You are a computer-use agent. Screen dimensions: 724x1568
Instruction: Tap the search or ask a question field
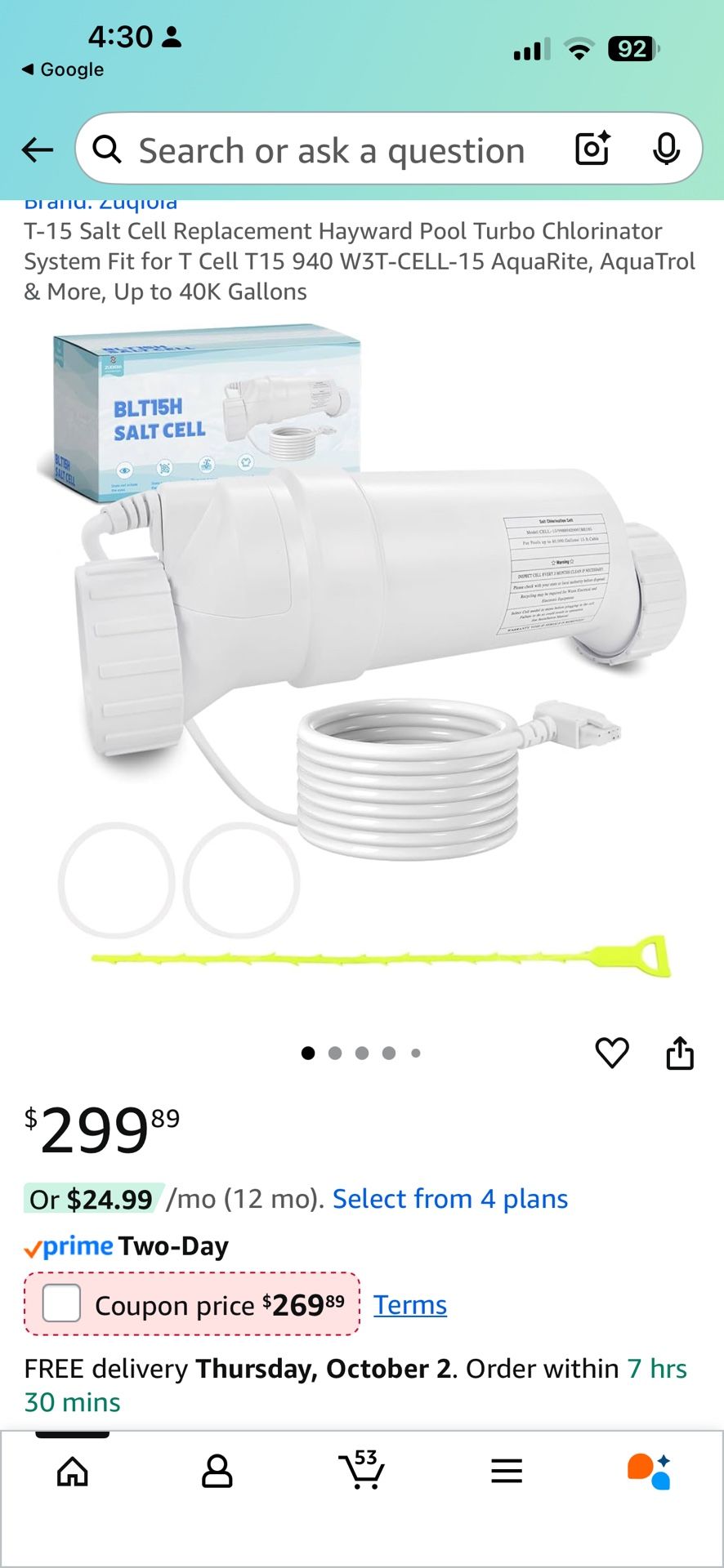point(331,151)
